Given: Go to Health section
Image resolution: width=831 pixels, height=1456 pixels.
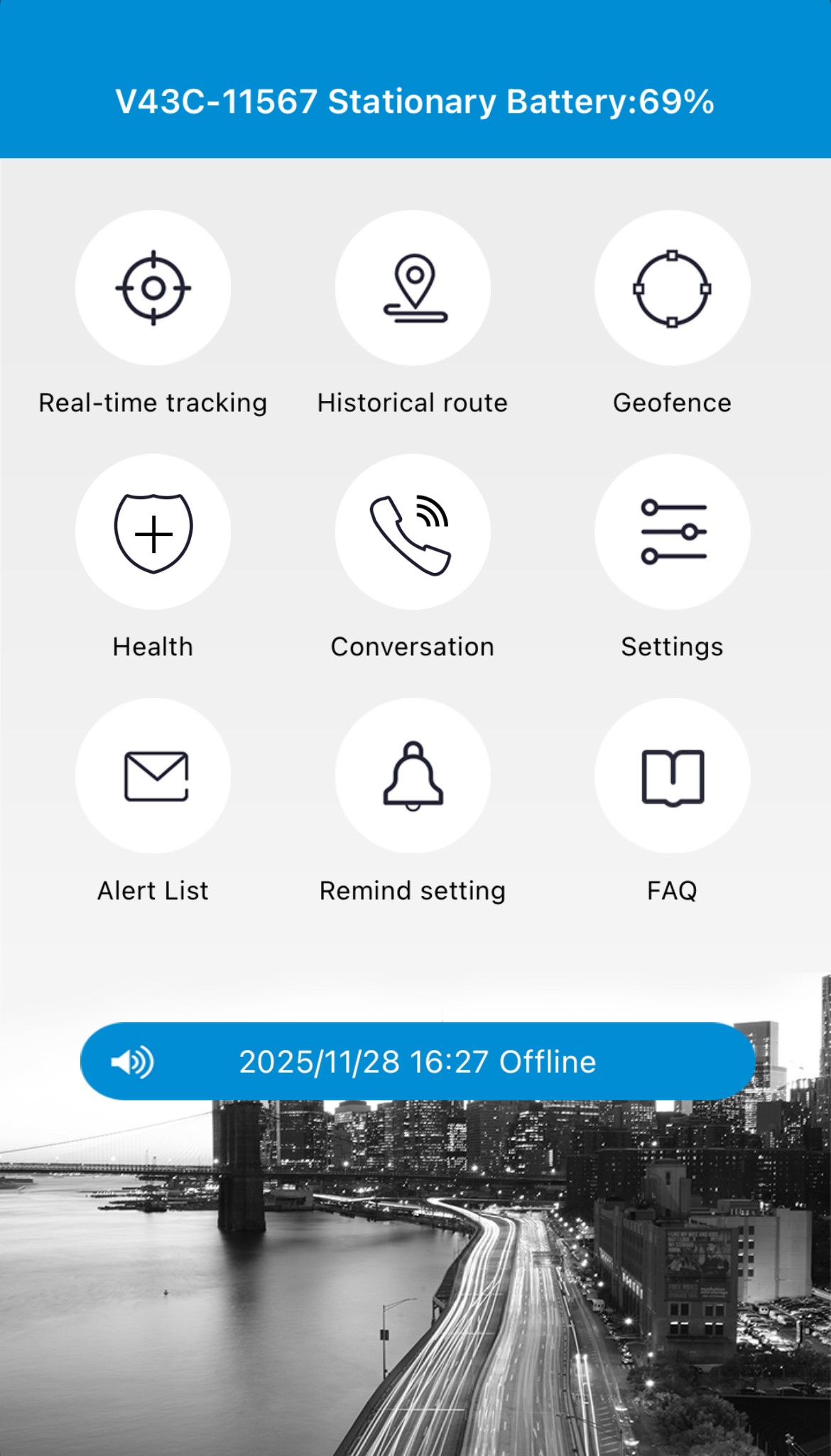Looking at the screenshot, I should (153, 532).
